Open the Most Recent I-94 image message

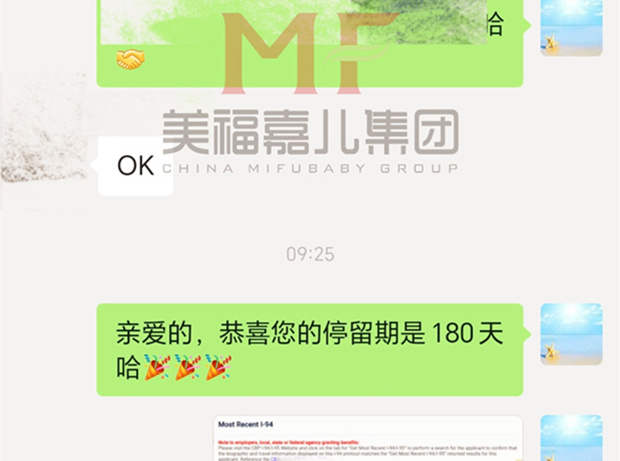(x=367, y=439)
